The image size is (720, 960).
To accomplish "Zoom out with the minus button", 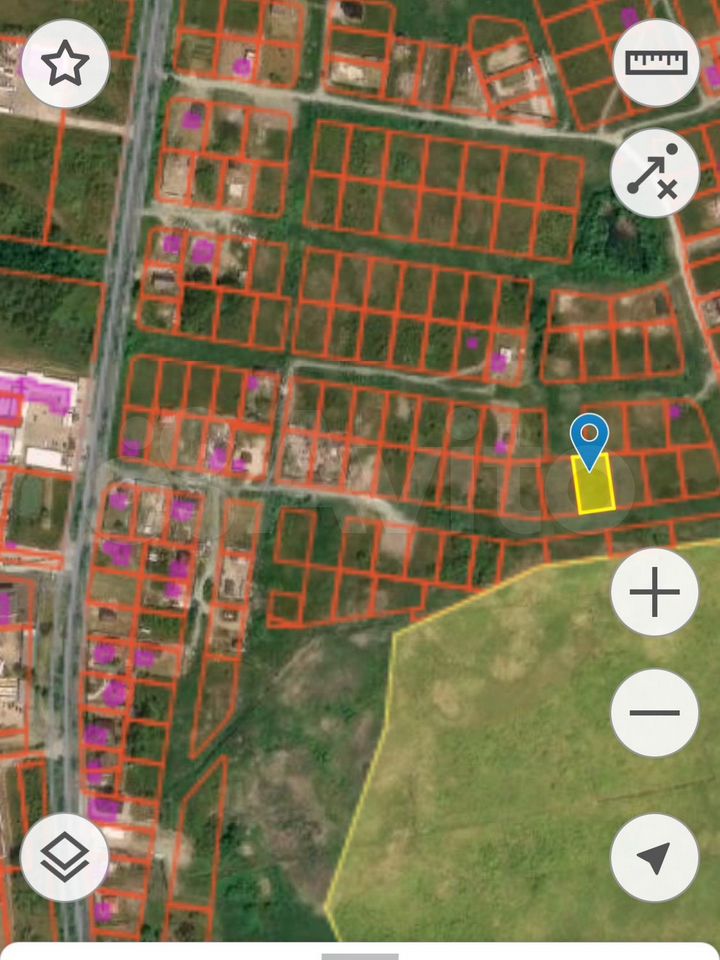I will [x=654, y=713].
